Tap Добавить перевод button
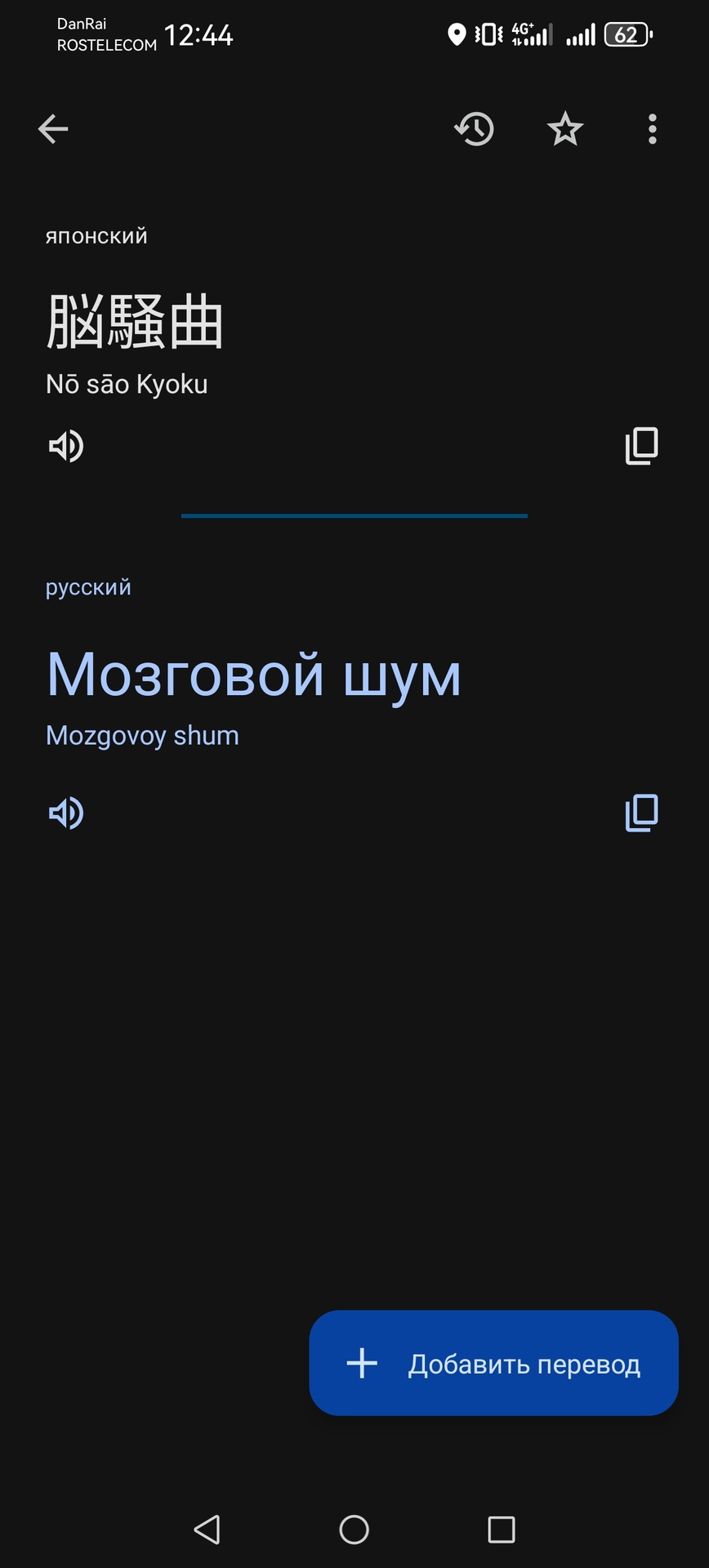The height and width of the screenshot is (1568, 709). [493, 1363]
